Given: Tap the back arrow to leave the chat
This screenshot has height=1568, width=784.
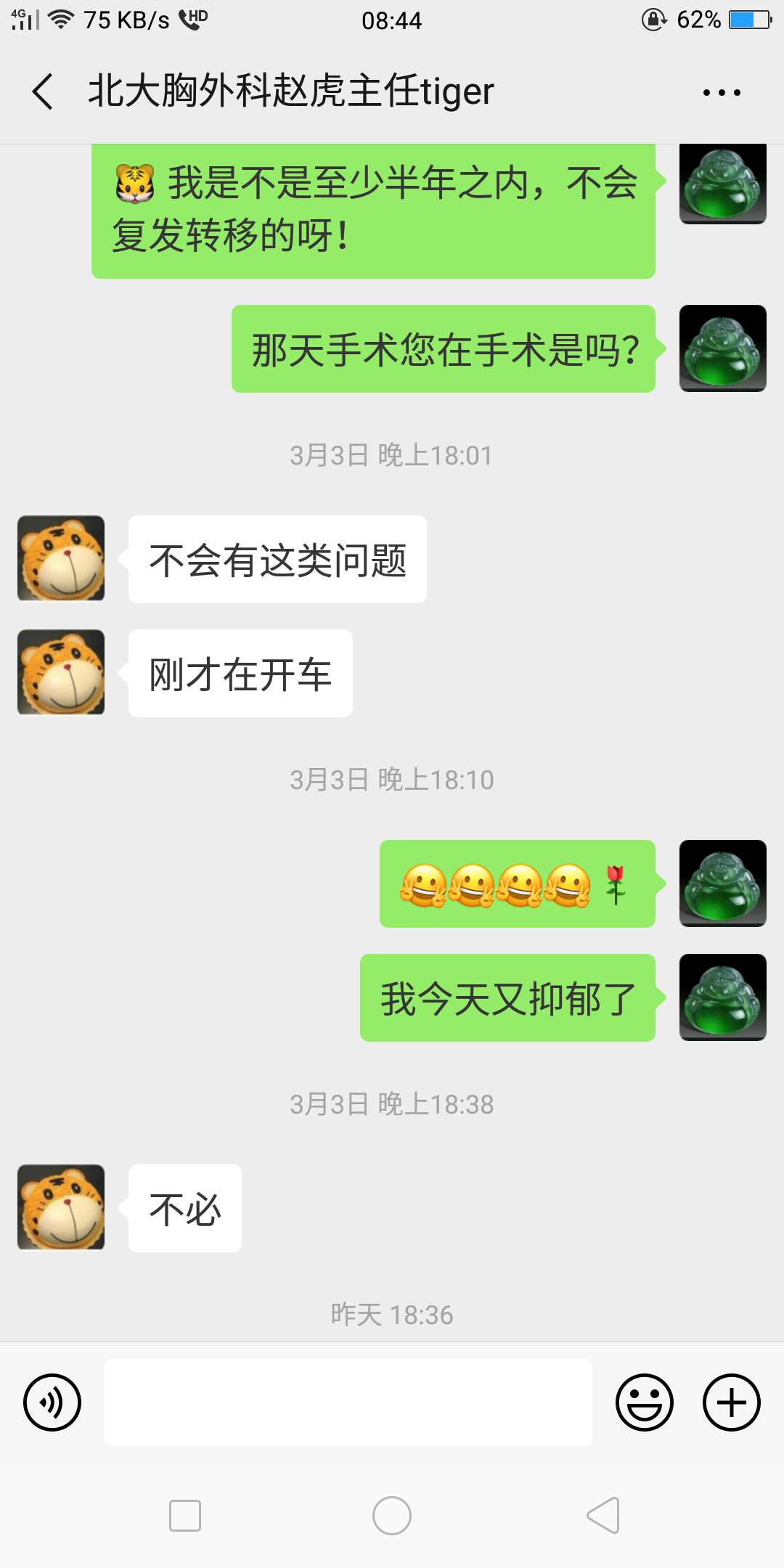Looking at the screenshot, I should [41, 92].
